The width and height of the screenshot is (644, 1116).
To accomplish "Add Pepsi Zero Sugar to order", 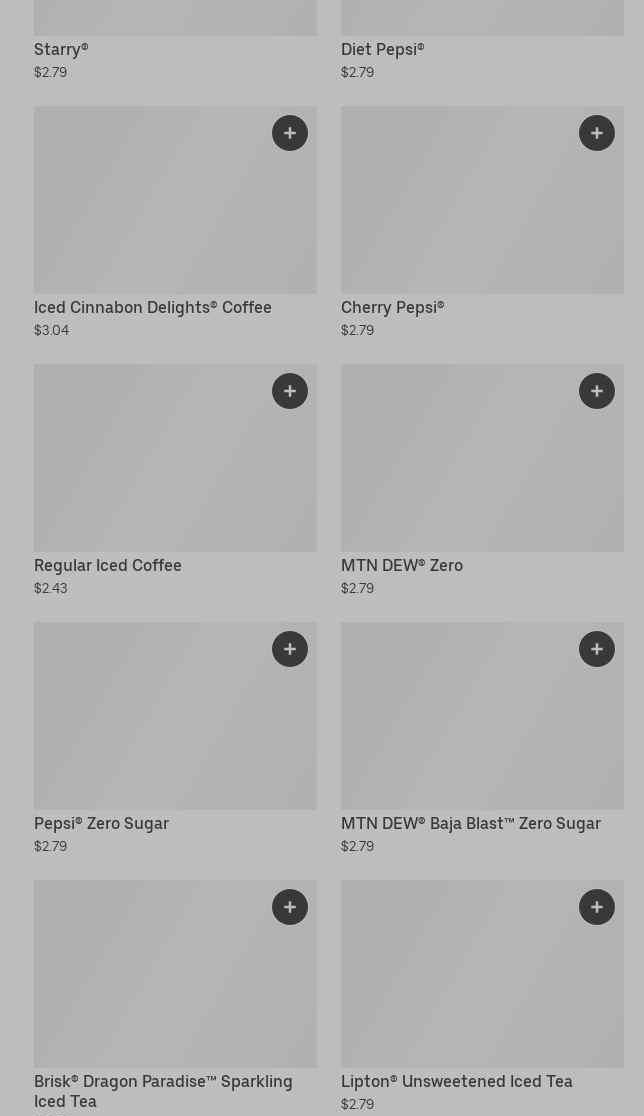I will pyautogui.click(x=290, y=649).
